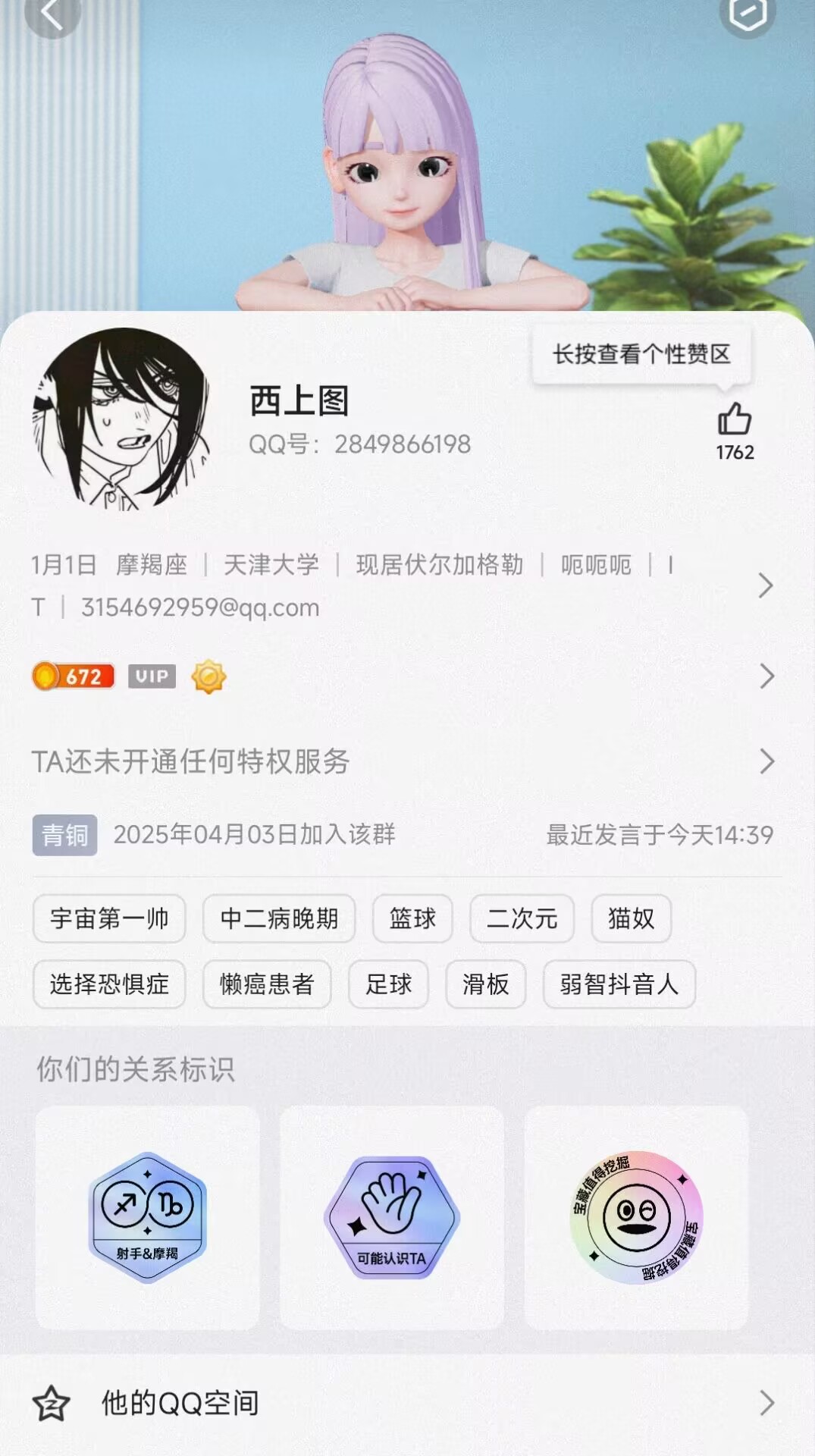815x1456 pixels.
Task: Go back using the top-left arrow
Action: (52, 14)
